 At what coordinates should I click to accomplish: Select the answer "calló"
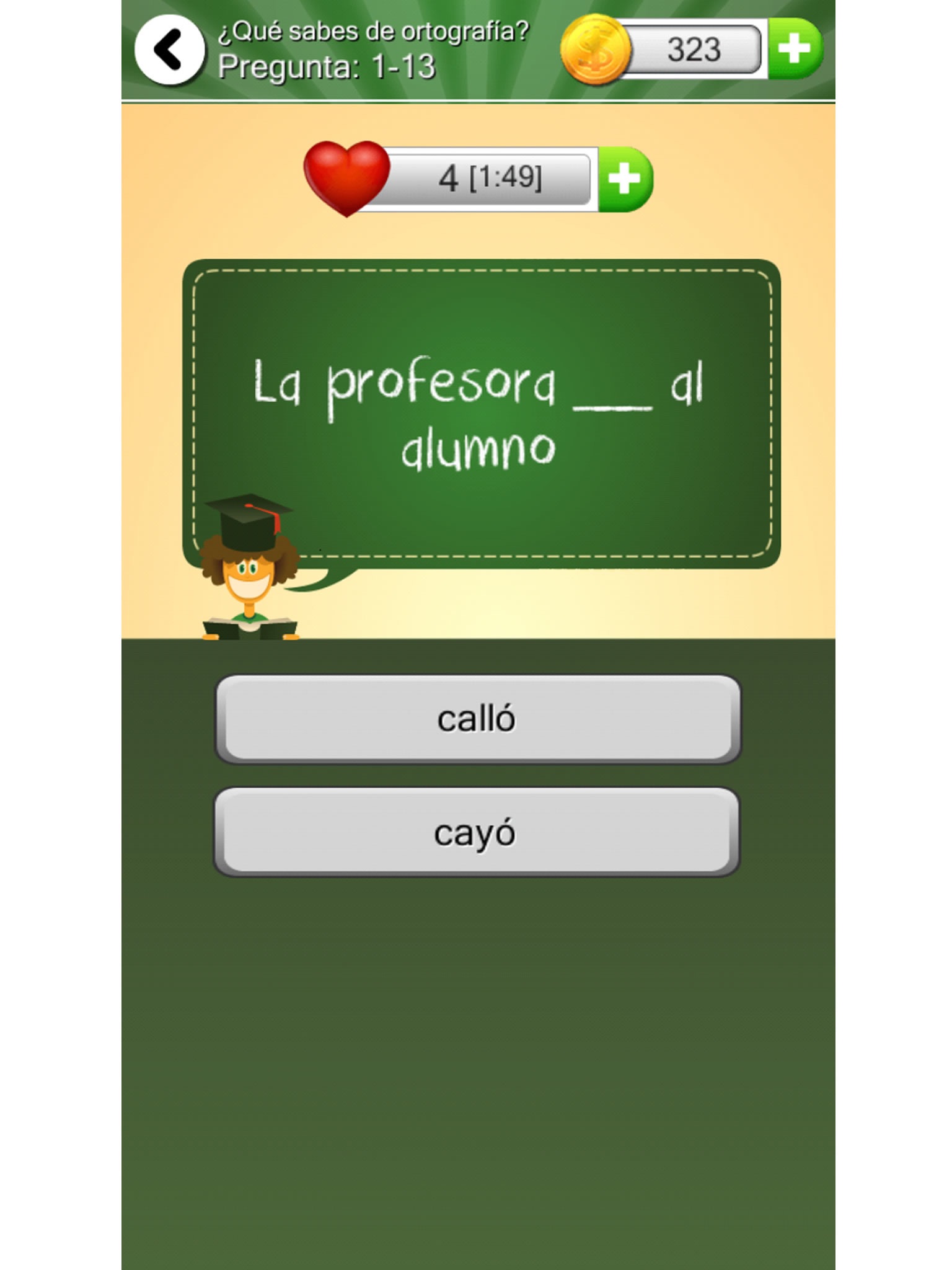(477, 719)
